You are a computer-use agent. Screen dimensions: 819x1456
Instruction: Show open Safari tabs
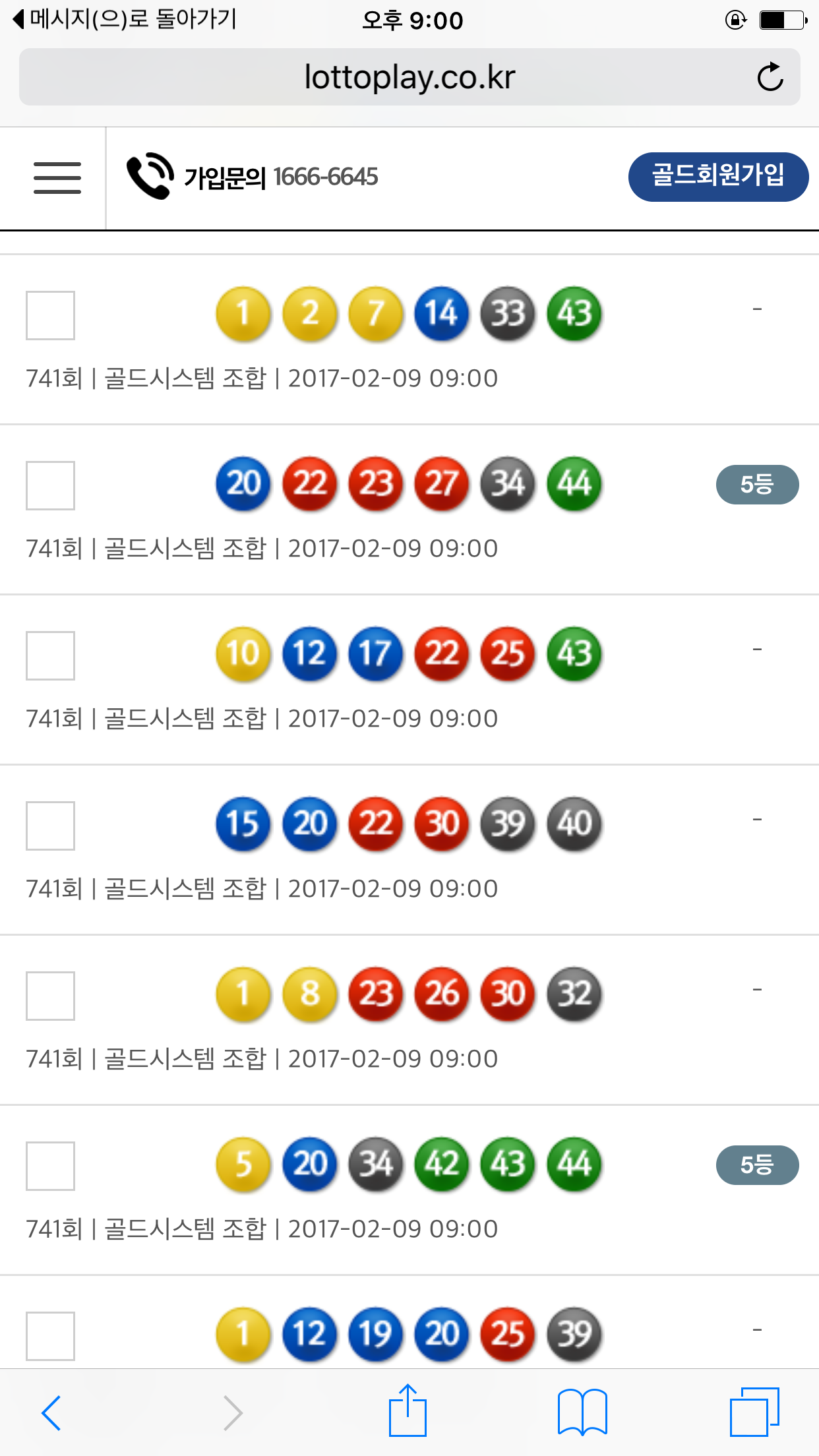(754, 1412)
